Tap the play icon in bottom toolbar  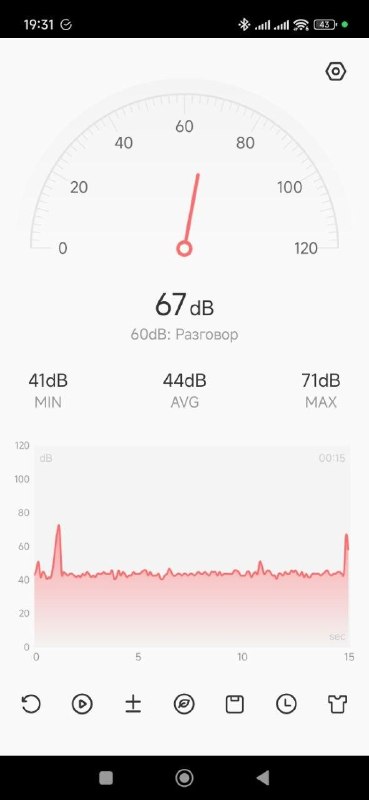tap(82, 704)
